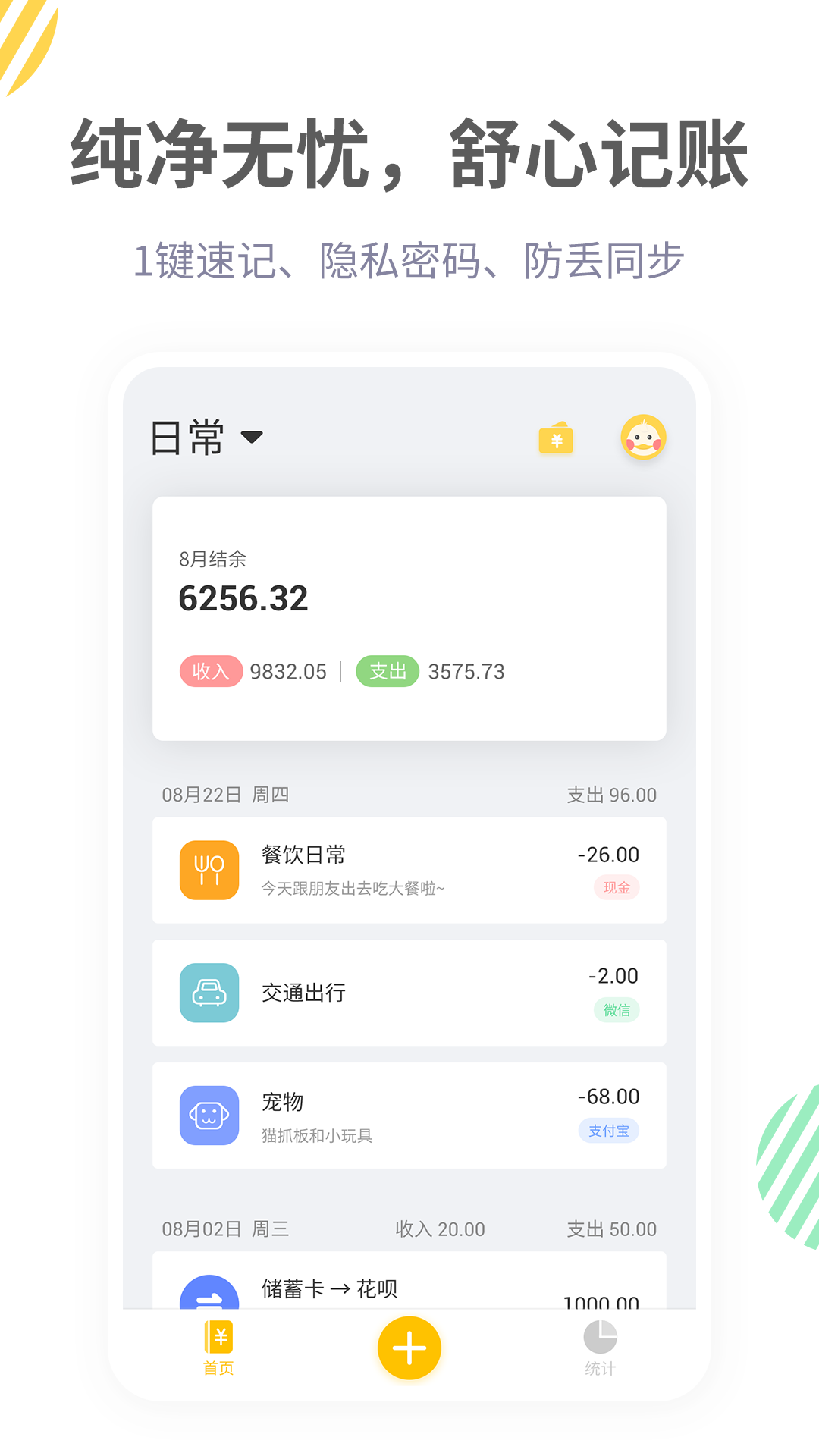Select the pink 收入 income tag
819x1456 pixels.
pos(210,671)
